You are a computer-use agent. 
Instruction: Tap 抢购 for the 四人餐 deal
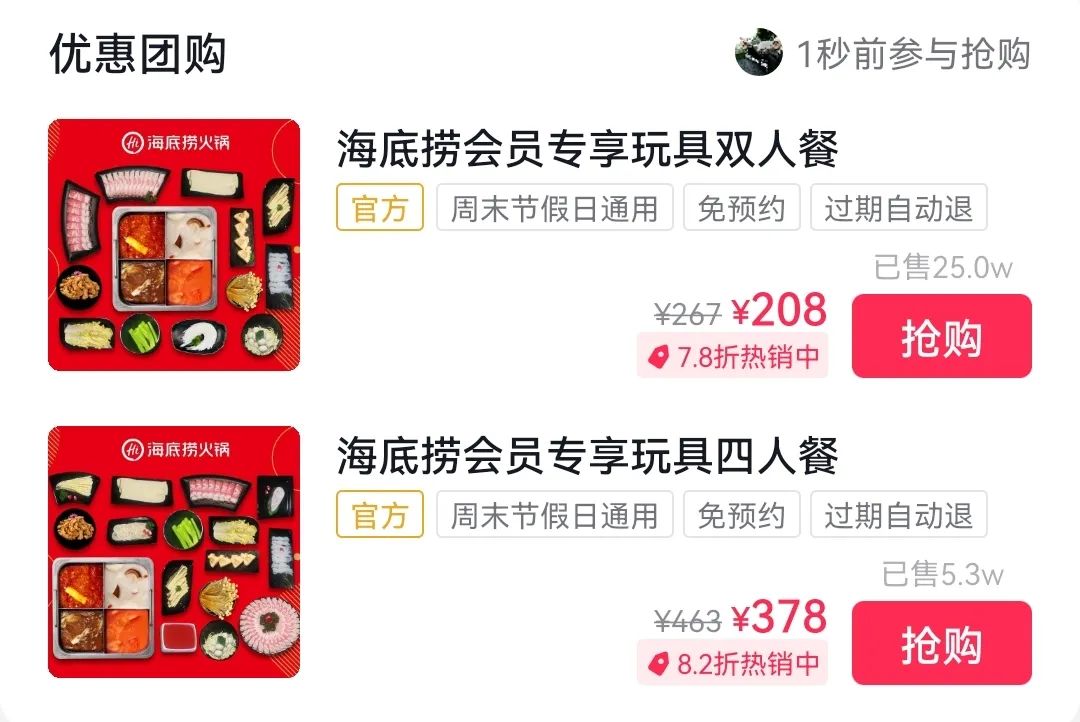(x=941, y=643)
